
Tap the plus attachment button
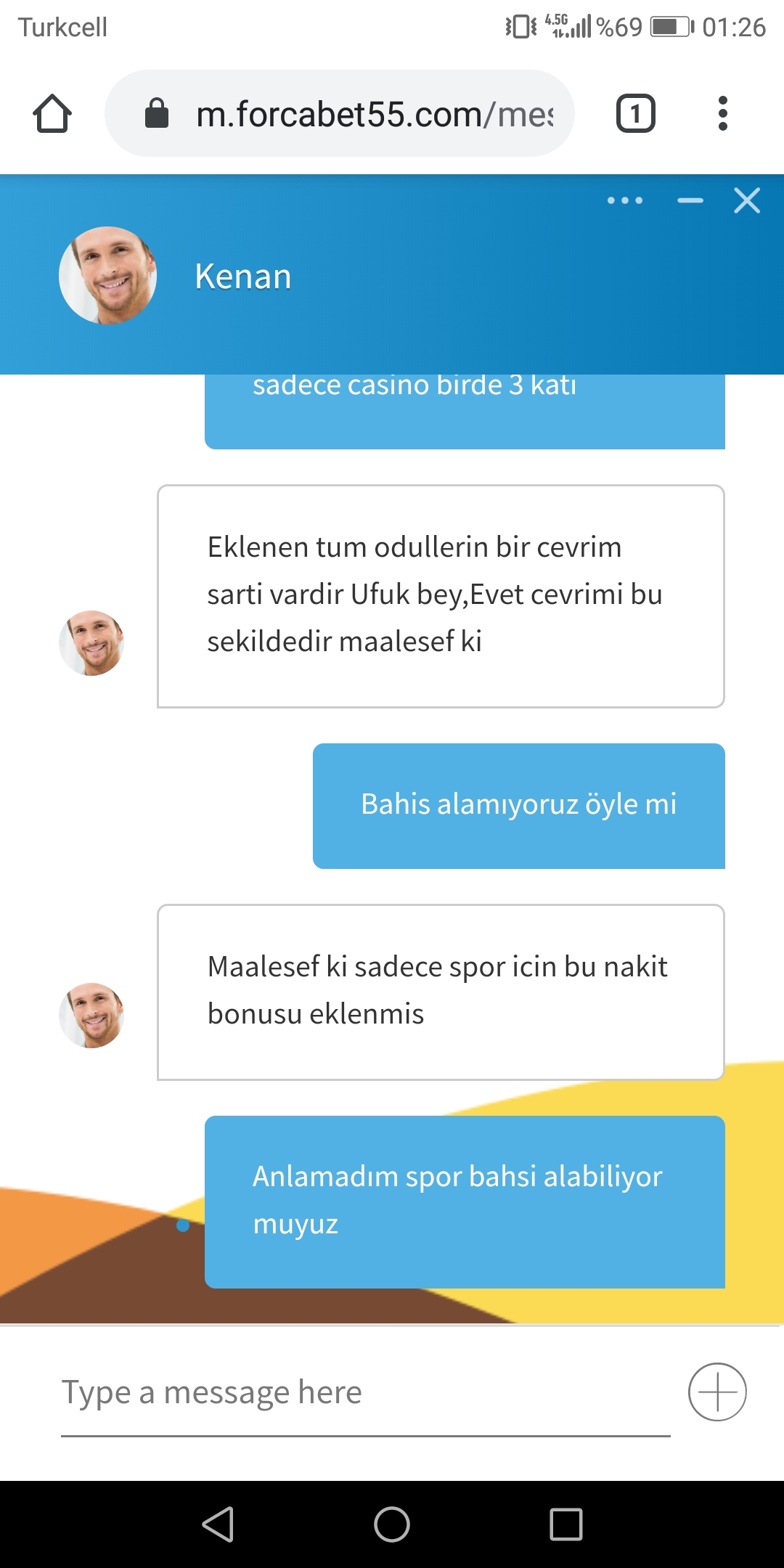point(717,1392)
